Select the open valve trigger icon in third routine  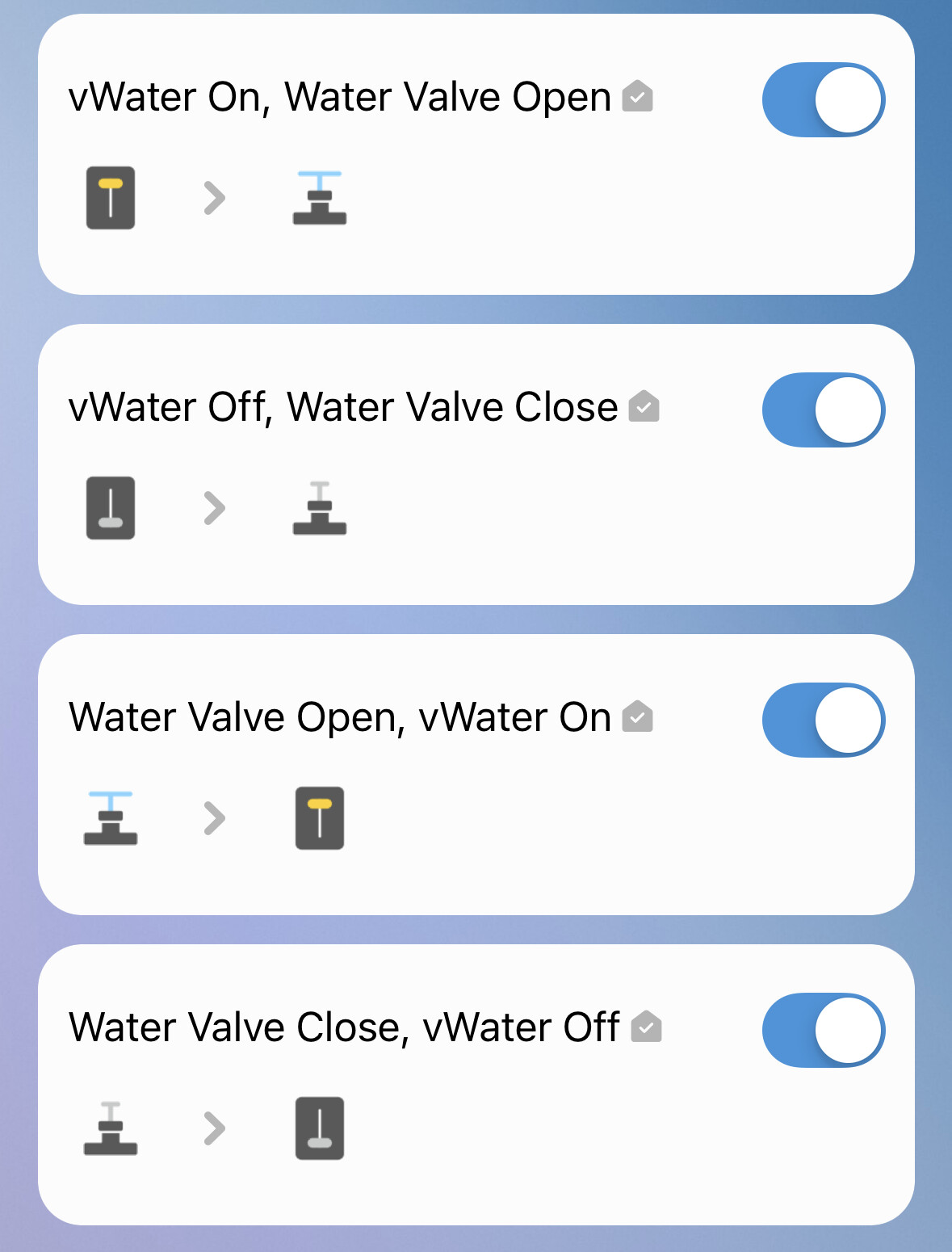[111, 818]
